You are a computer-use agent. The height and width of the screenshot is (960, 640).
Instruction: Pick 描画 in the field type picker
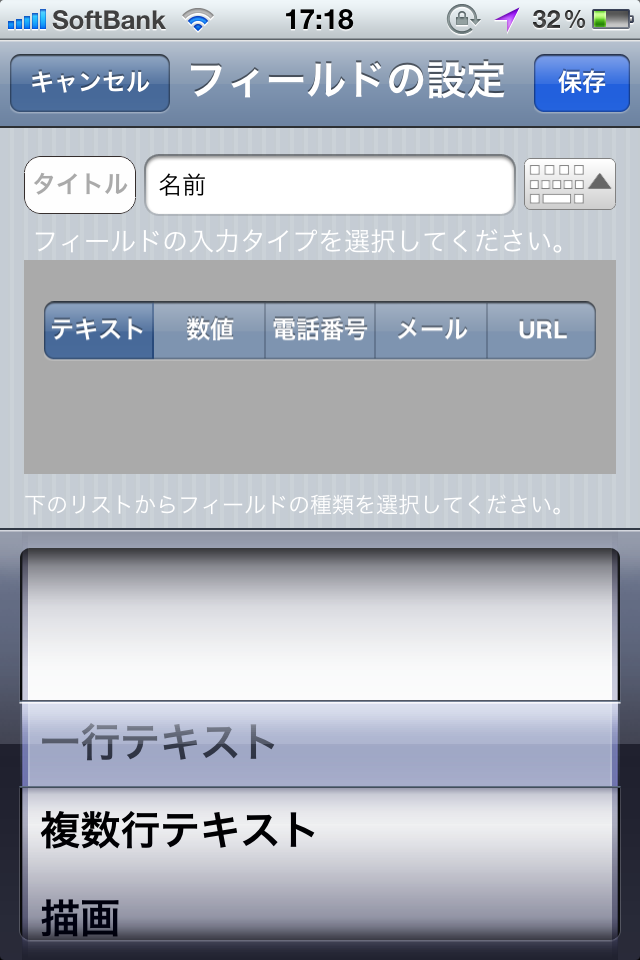point(80,915)
